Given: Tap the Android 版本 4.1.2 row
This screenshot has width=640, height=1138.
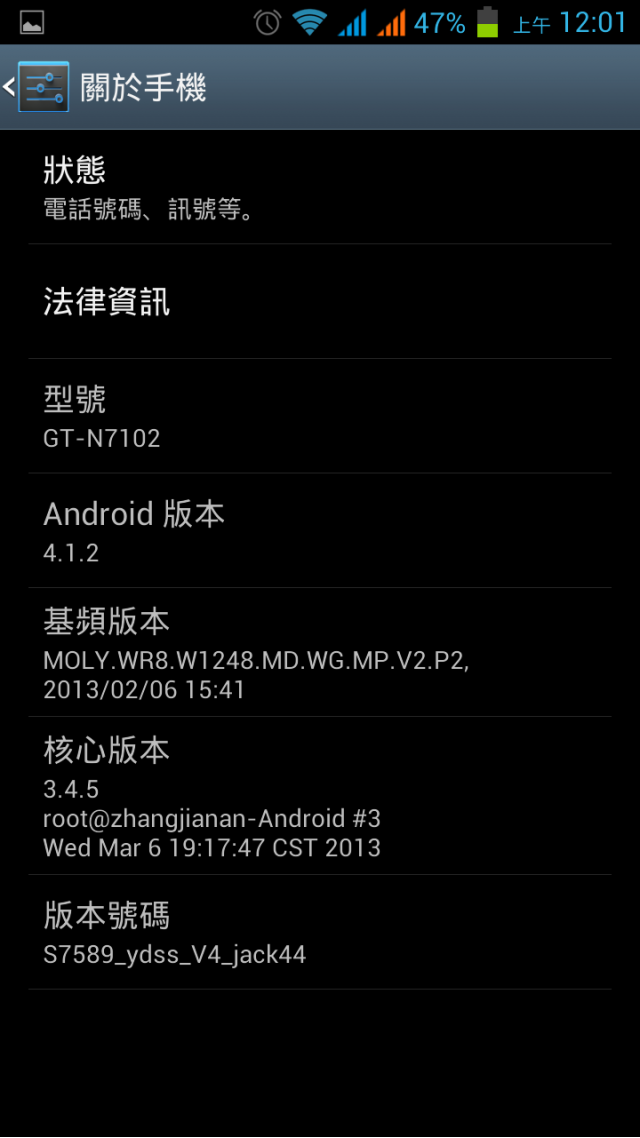Looking at the screenshot, I should [320, 531].
